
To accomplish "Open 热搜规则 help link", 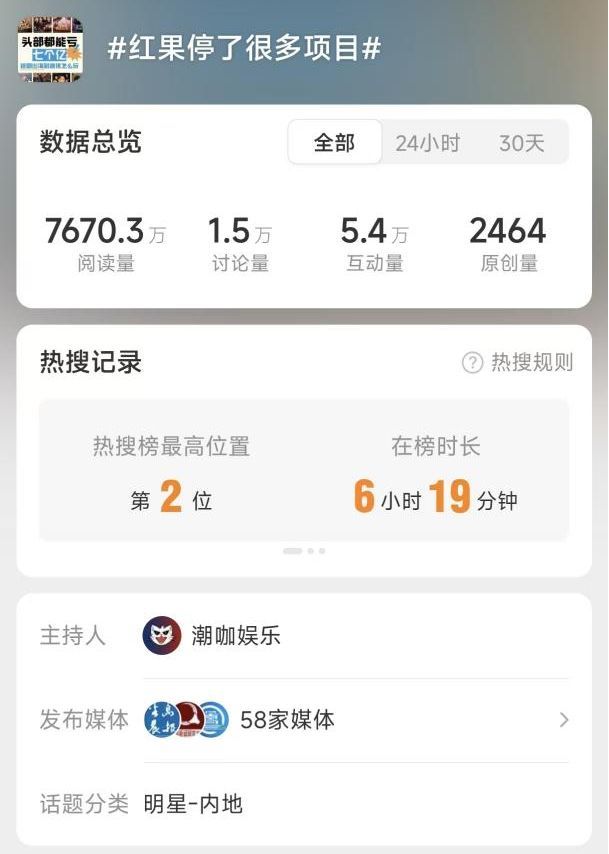I will click(518, 363).
